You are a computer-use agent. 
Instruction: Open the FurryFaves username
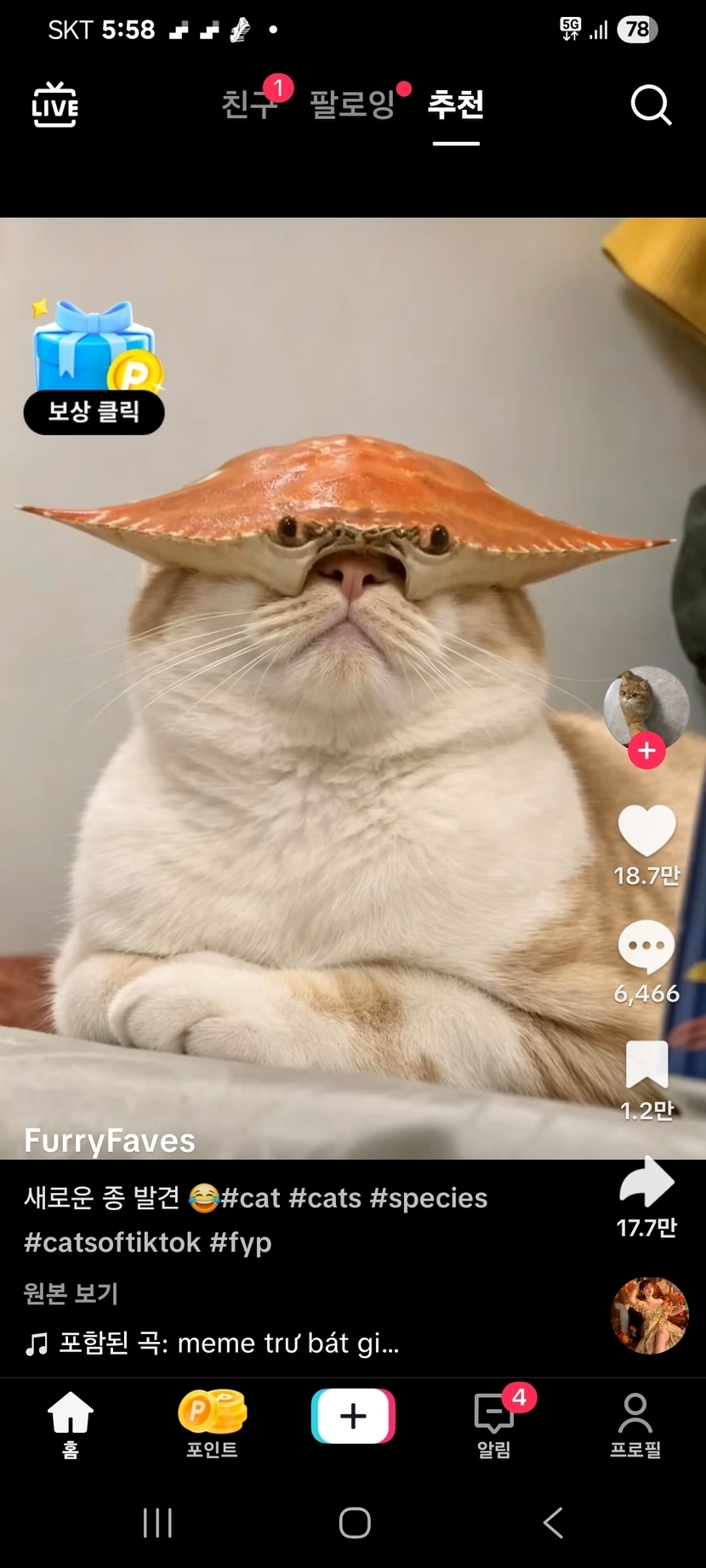tap(110, 1140)
